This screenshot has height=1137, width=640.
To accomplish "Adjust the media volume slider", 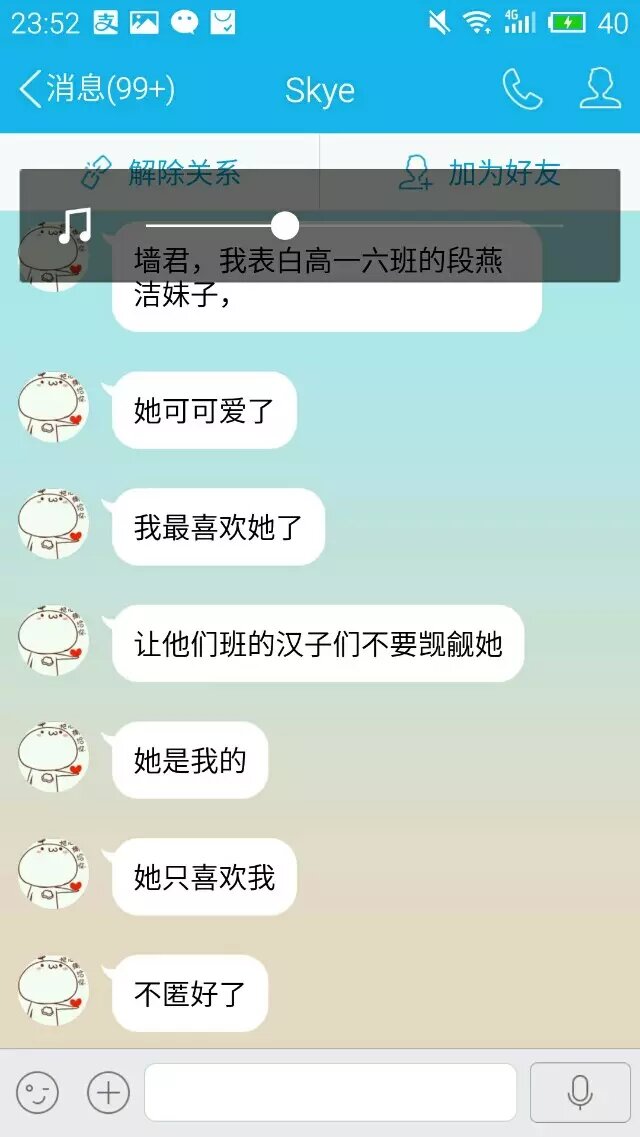I will [285, 226].
